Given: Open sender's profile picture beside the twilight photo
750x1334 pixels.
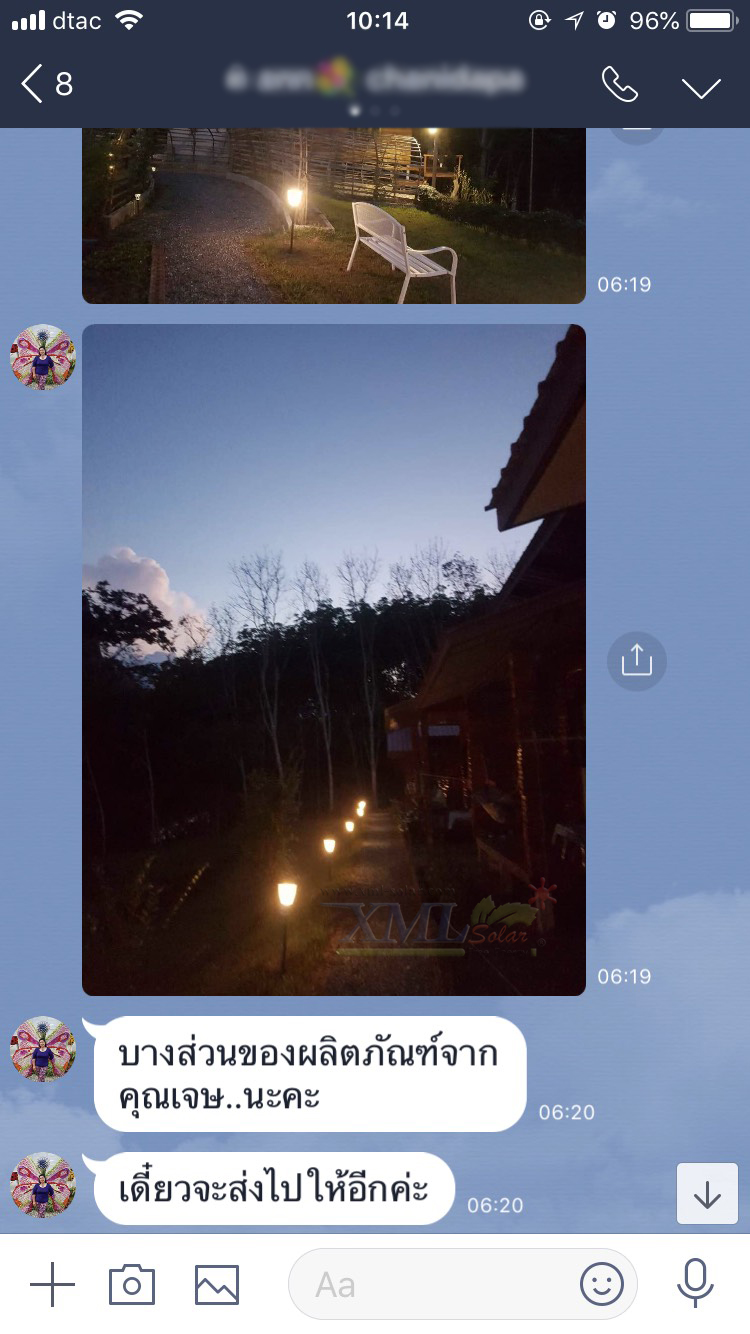Looking at the screenshot, I should [x=43, y=356].
